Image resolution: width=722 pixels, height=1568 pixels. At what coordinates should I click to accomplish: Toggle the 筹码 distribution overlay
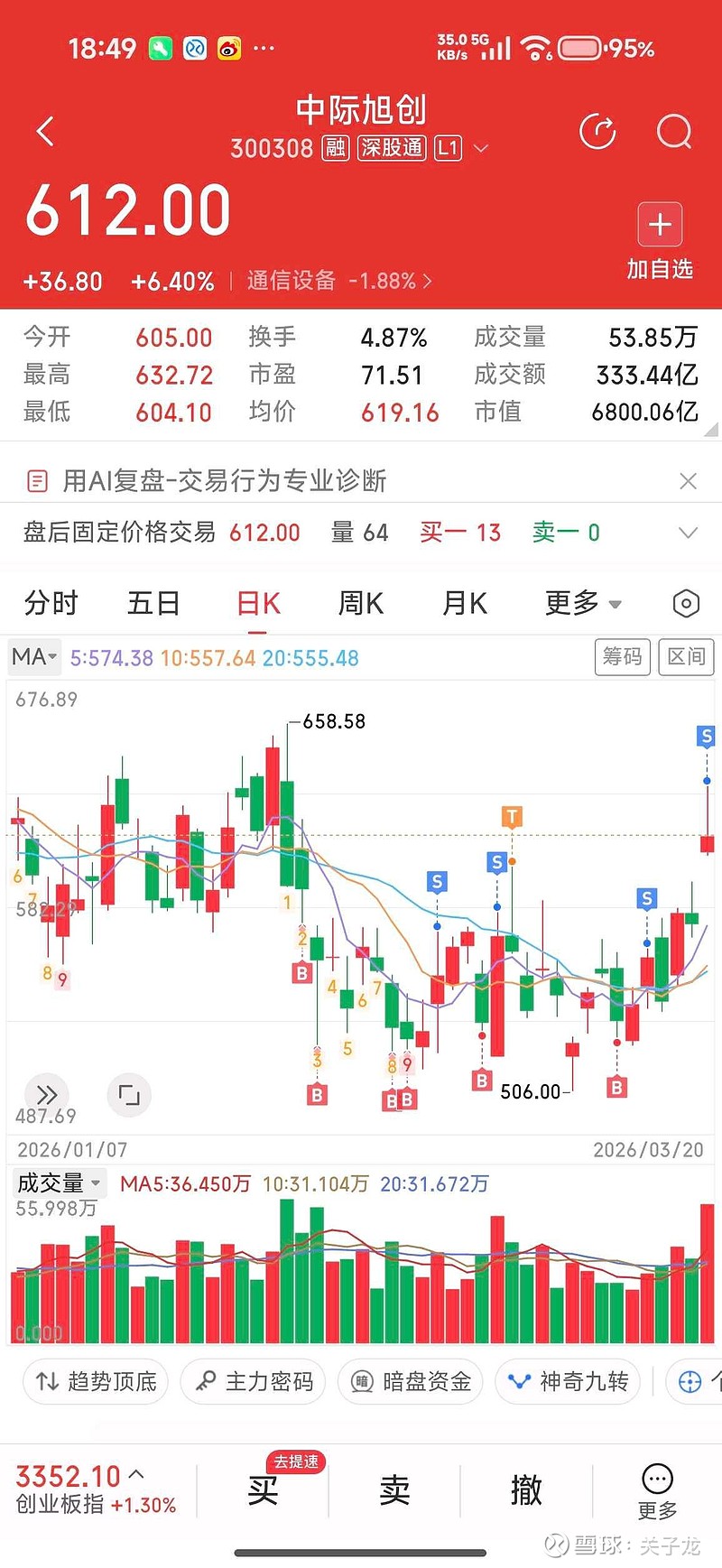[x=622, y=657]
